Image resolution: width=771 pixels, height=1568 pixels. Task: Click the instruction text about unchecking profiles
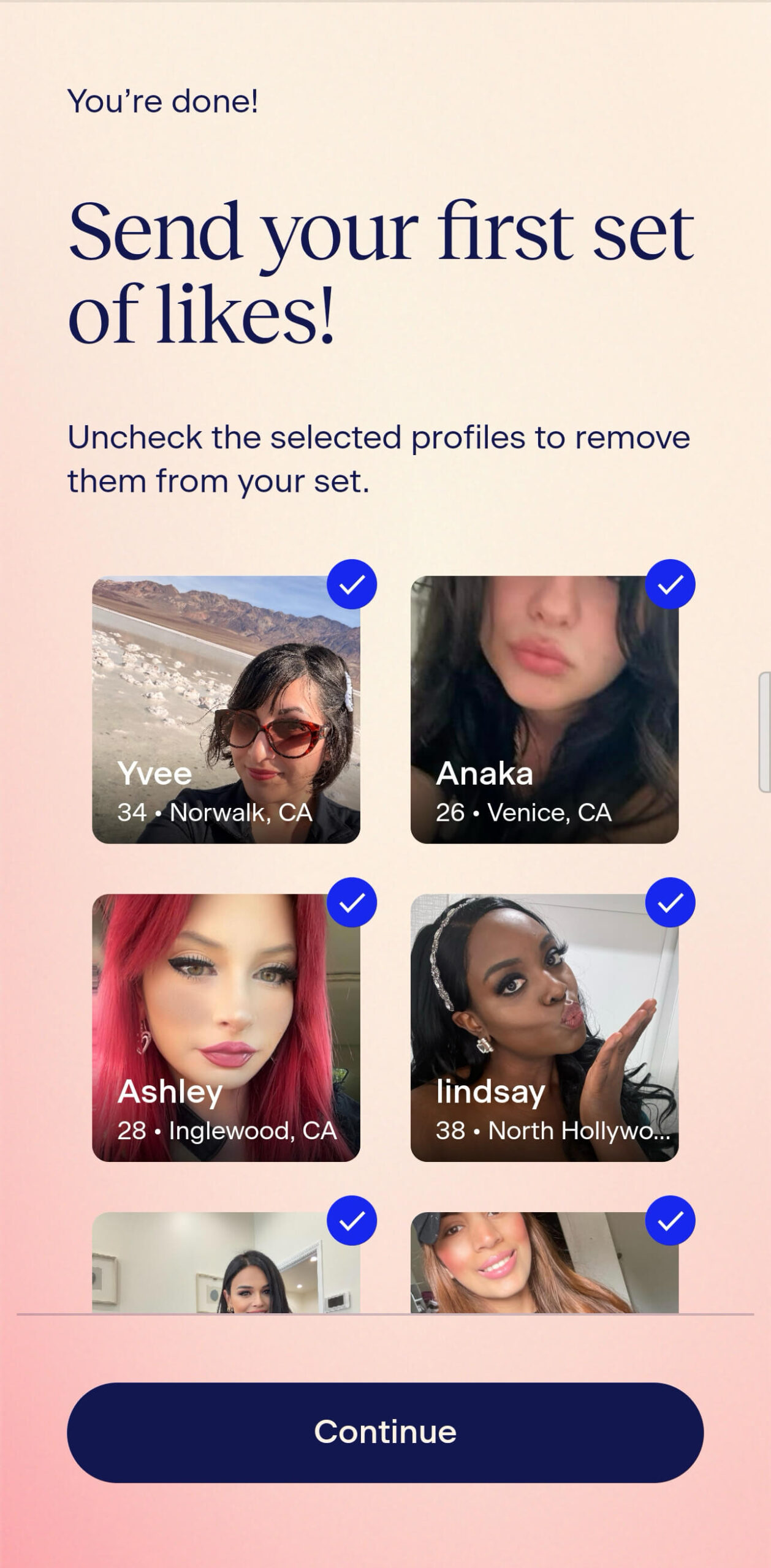(380, 458)
